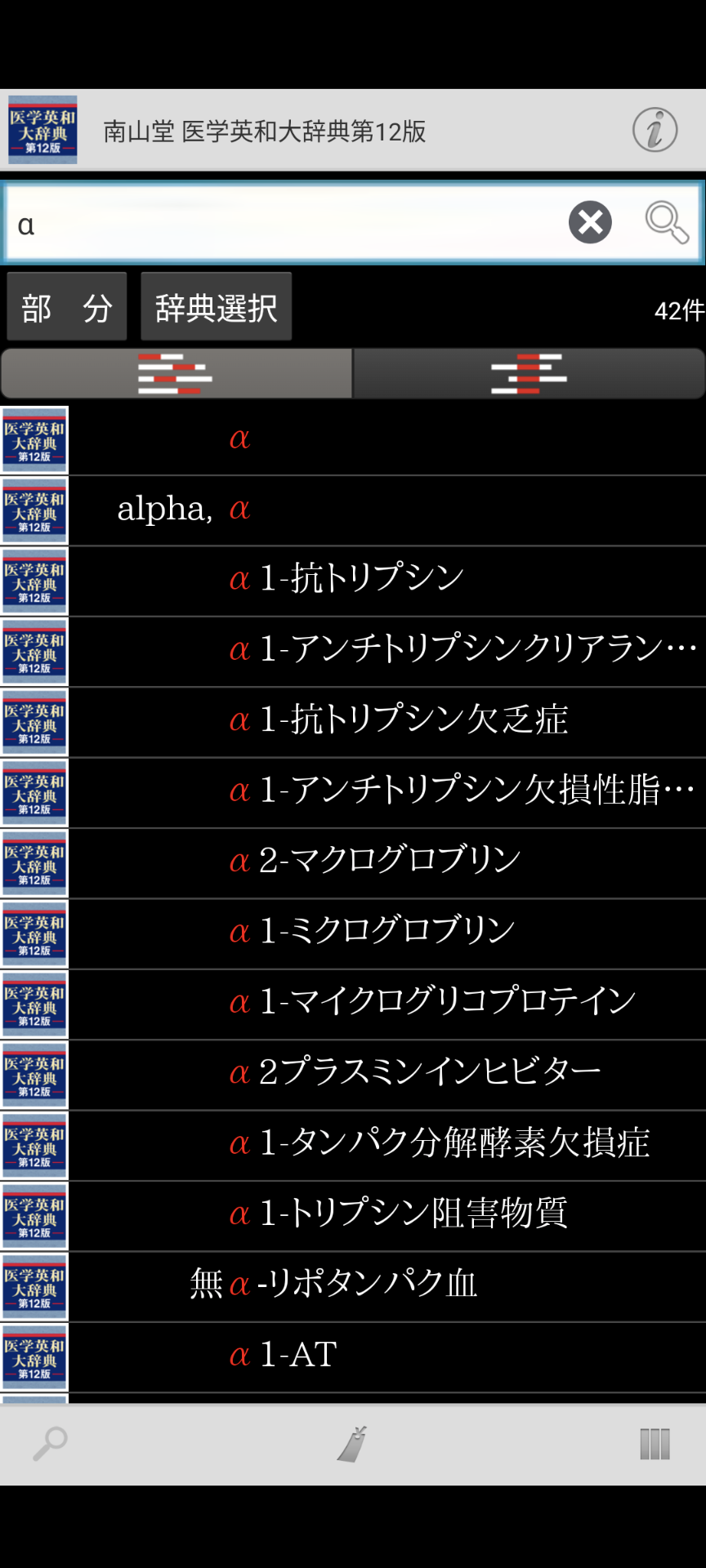Change the 部分 match mode button
This screenshot has height=1568, width=706.
pyautogui.click(x=67, y=308)
